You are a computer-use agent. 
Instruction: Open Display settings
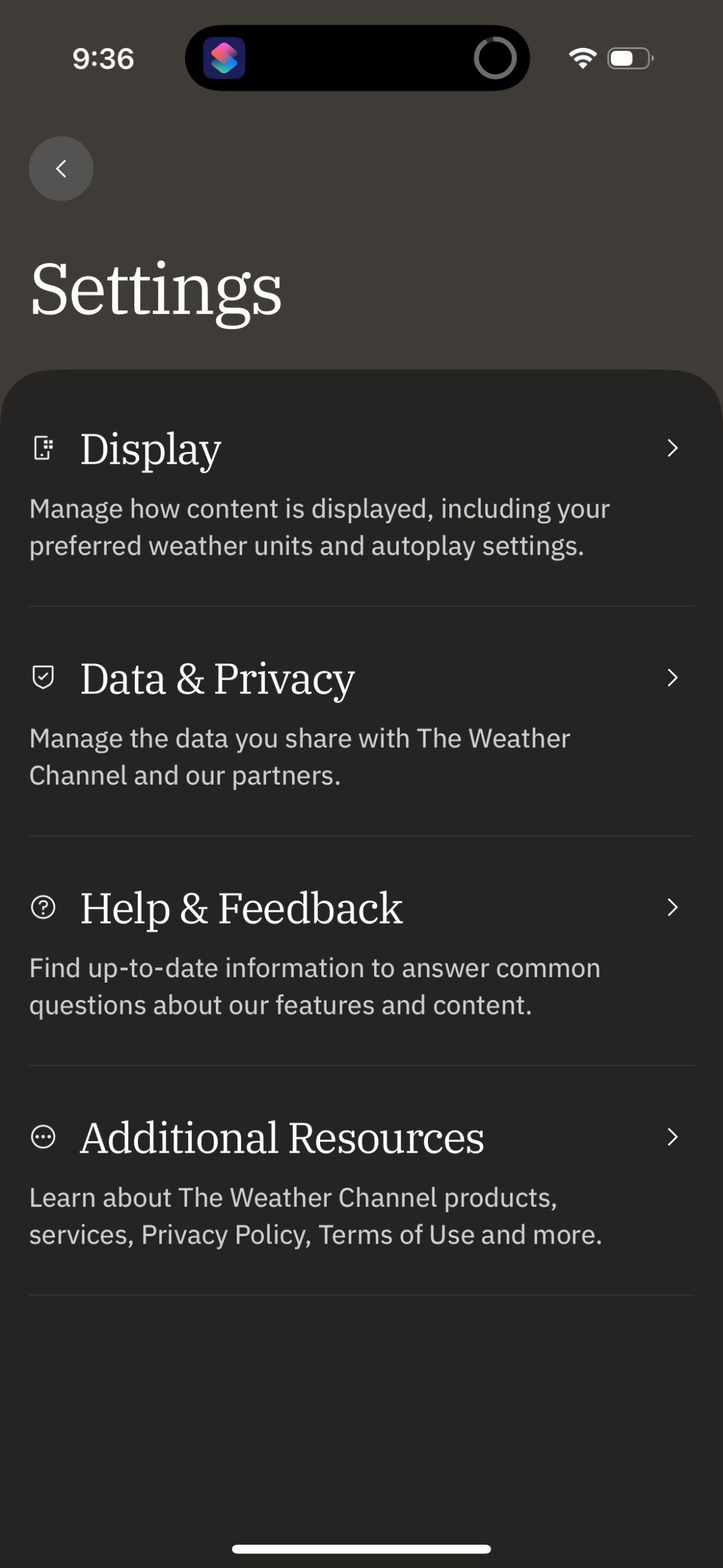[x=151, y=450]
